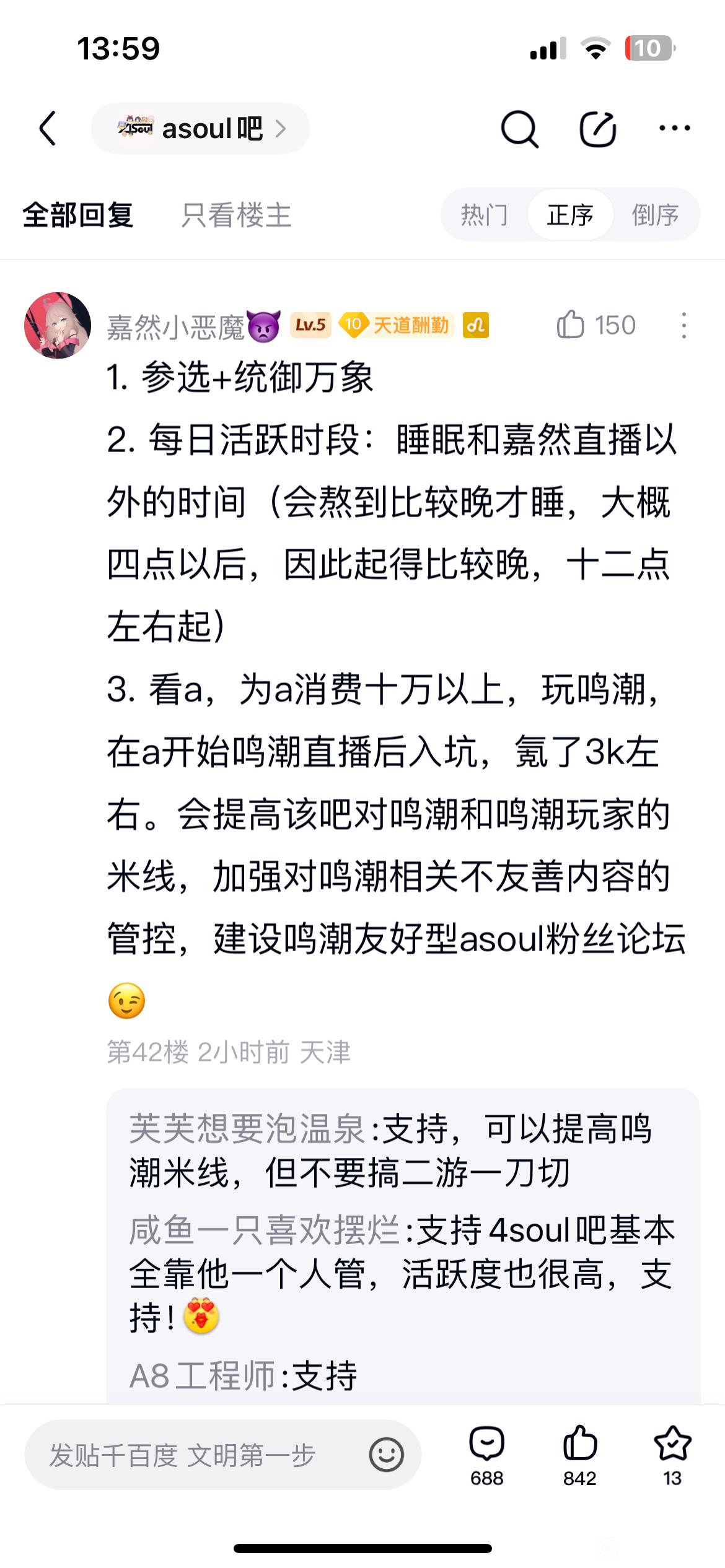Viewport: 725px width, 1568px height.
Task: Open more options on 嘉然小恶魔's reply
Action: (683, 325)
